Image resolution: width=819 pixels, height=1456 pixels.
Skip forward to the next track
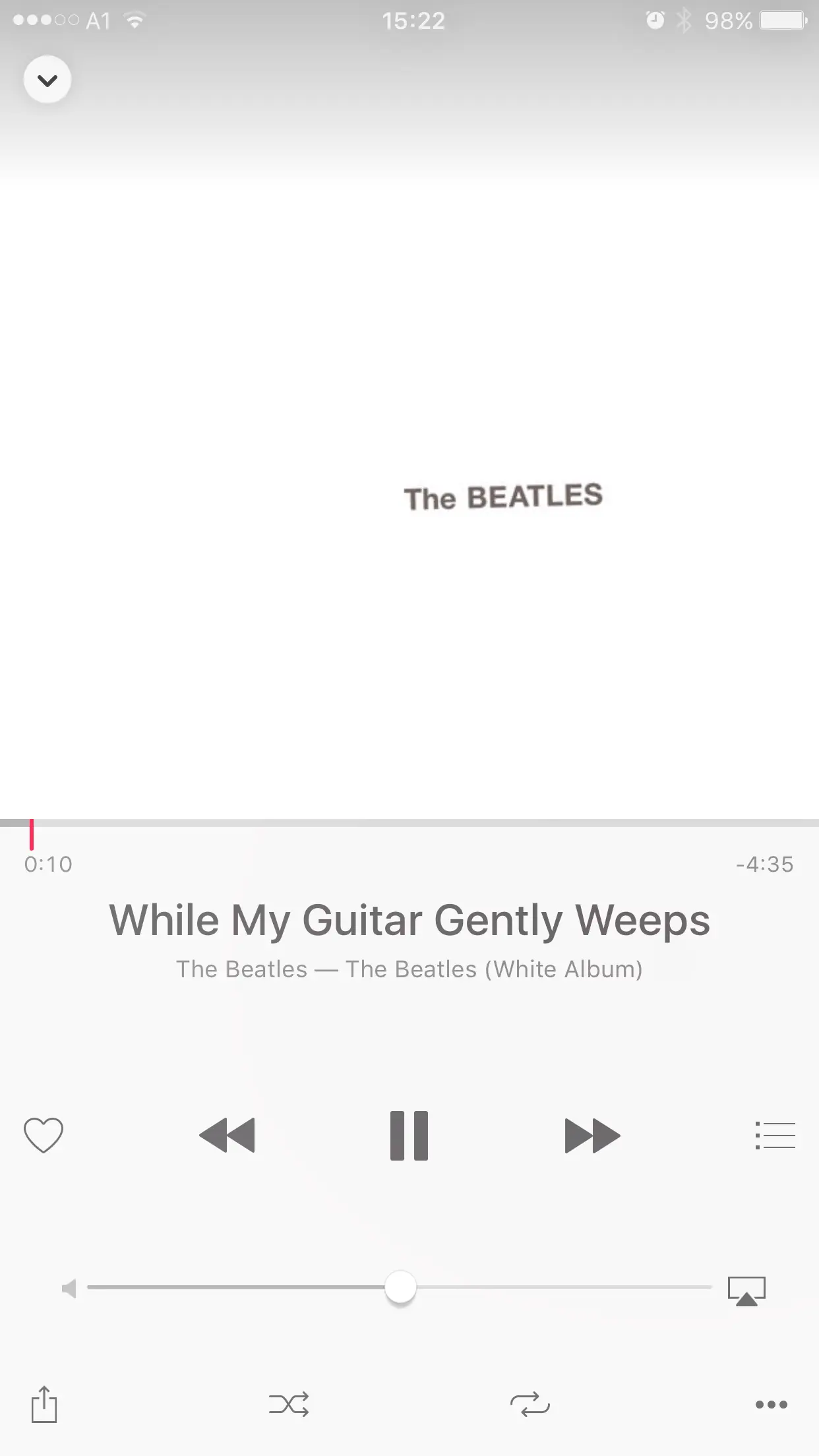(x=592, y=1135)
